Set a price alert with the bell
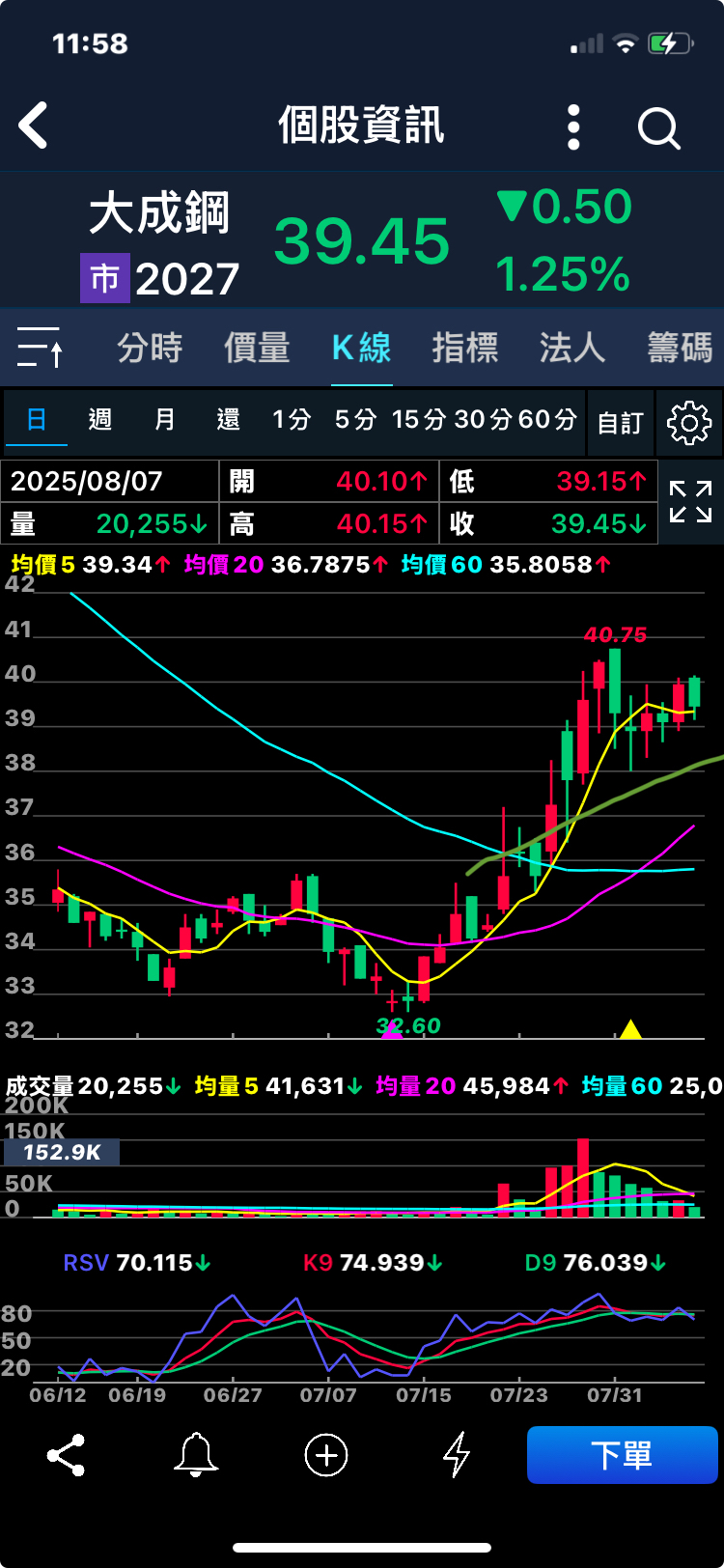 [196, 1455]
